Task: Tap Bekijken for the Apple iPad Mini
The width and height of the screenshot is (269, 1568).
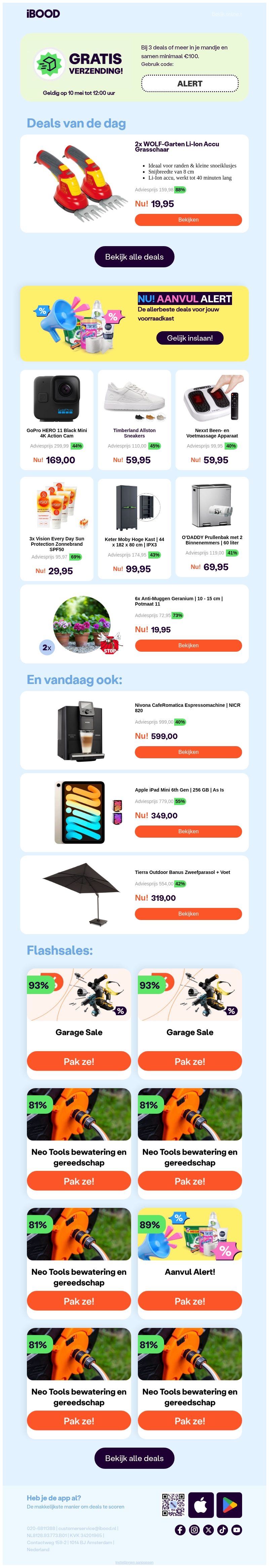Action: pyautogui.click(x=188, y=831)
